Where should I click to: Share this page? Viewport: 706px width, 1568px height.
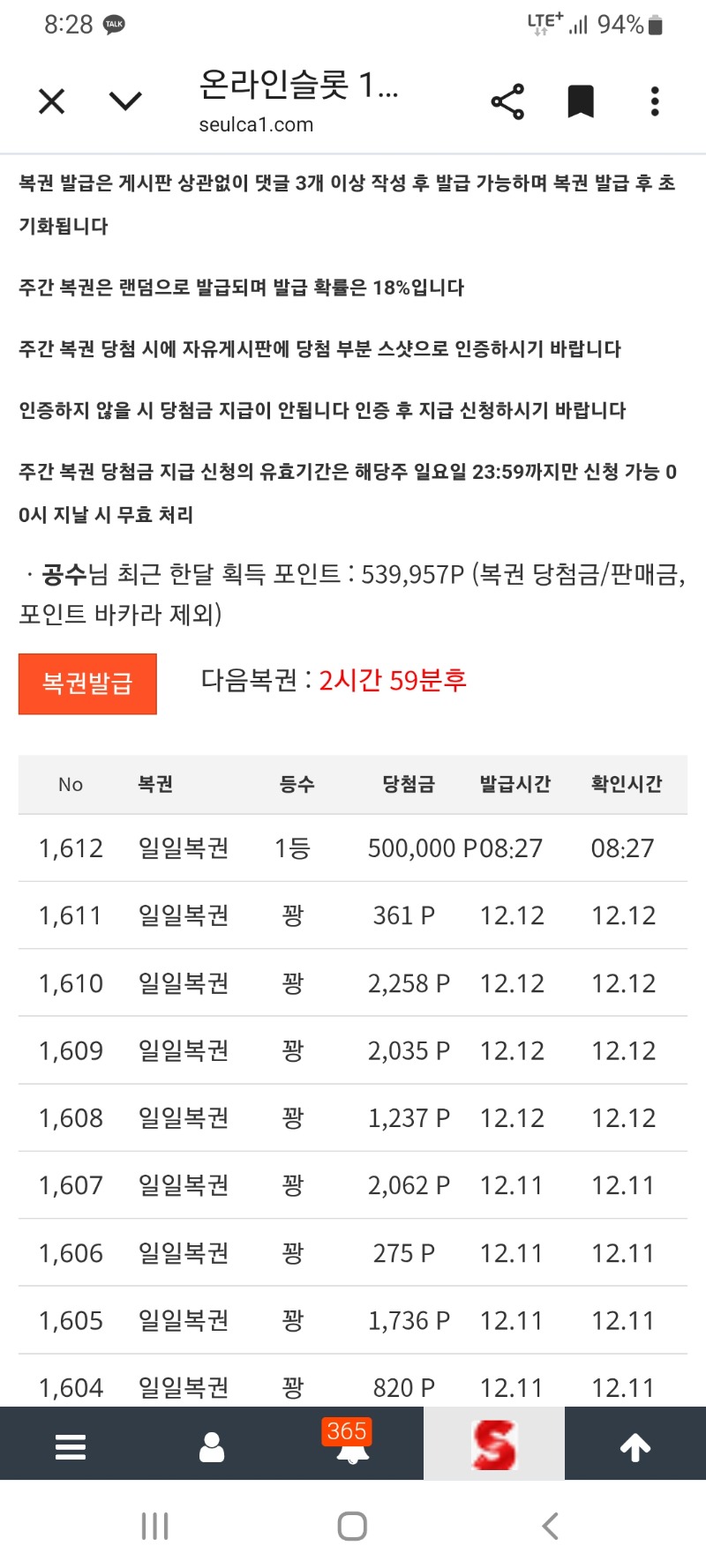pyautogui.click(x=507, y=101)
